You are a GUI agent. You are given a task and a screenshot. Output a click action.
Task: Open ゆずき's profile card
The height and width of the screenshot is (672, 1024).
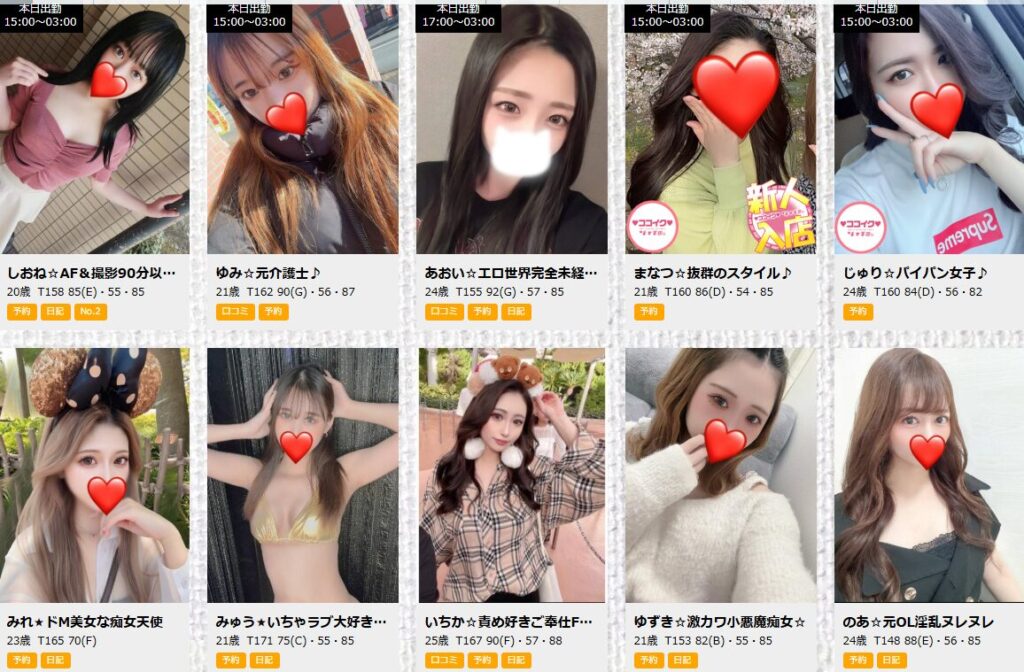[x=720, y=475]
